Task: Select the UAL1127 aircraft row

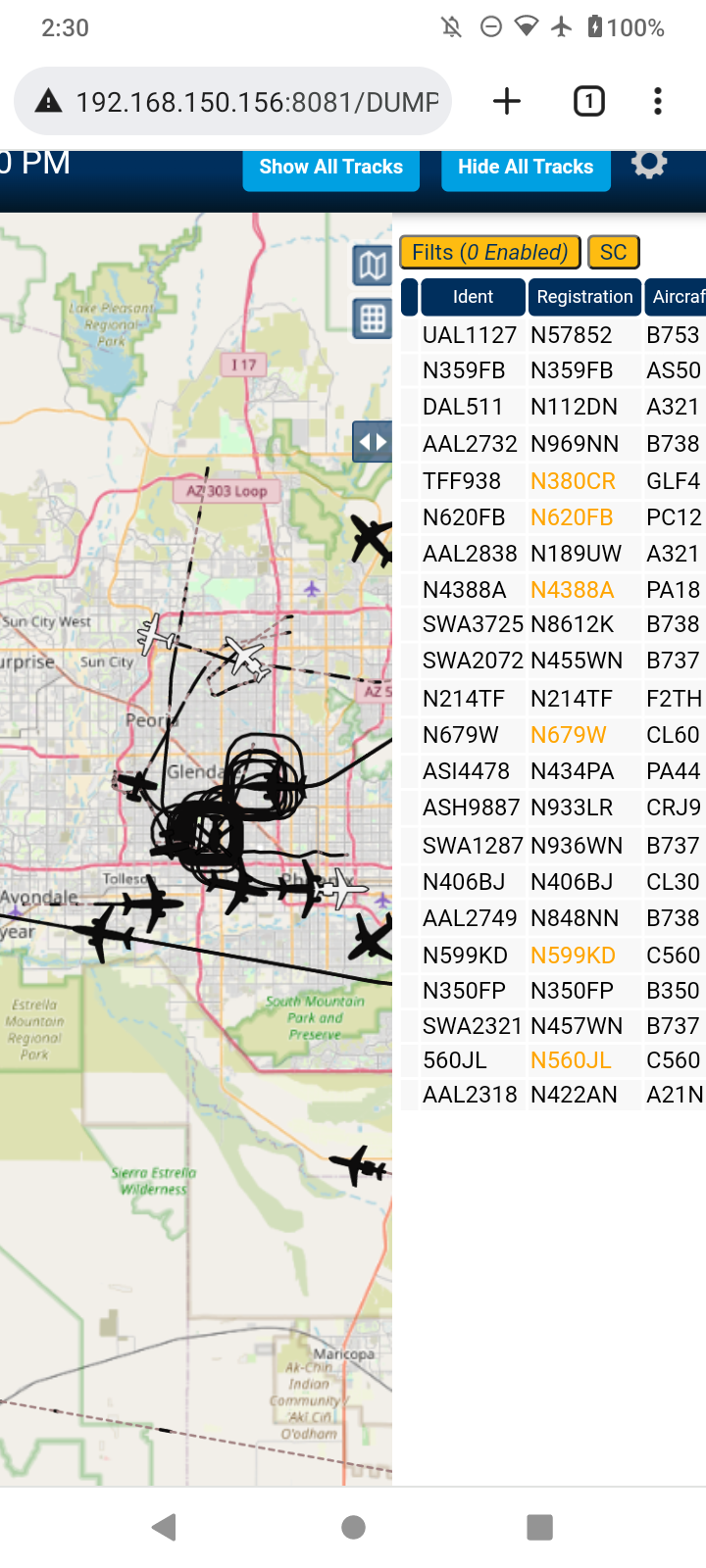Action: (554, 335)
